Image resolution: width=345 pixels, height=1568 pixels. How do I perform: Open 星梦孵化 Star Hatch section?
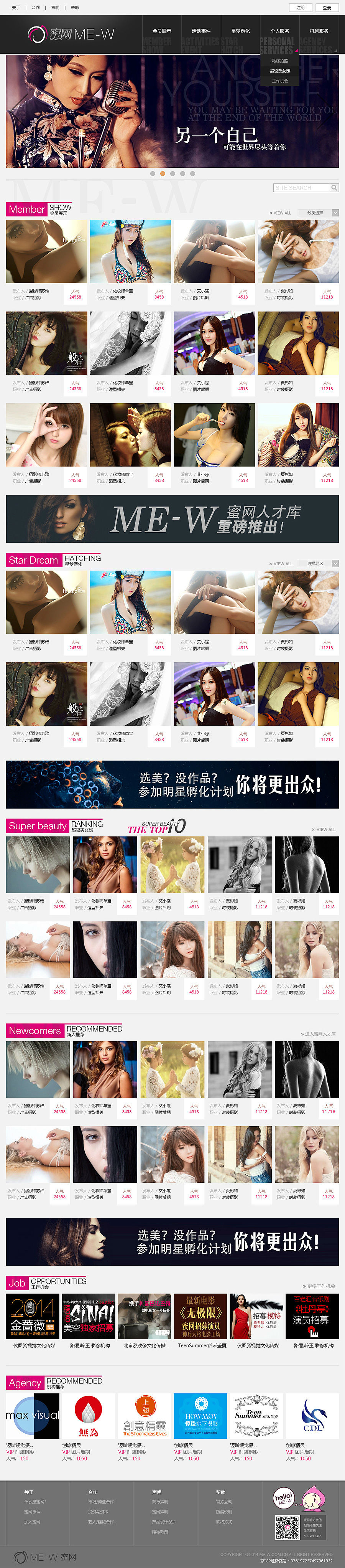pyautogui.click(x=240, y=31)
